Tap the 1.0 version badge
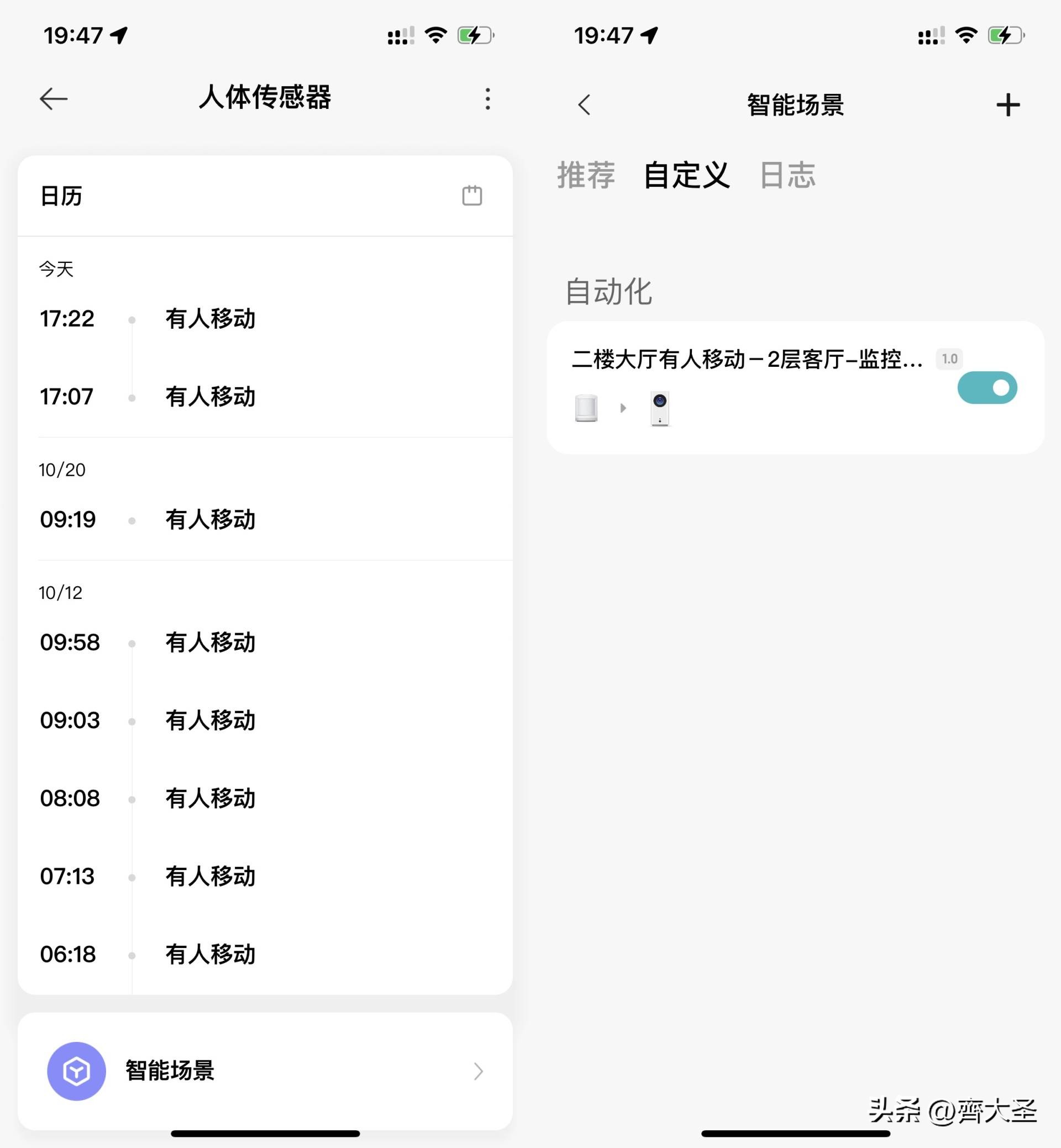This screenshot has width=1061, height=1148. pos(948,358)
